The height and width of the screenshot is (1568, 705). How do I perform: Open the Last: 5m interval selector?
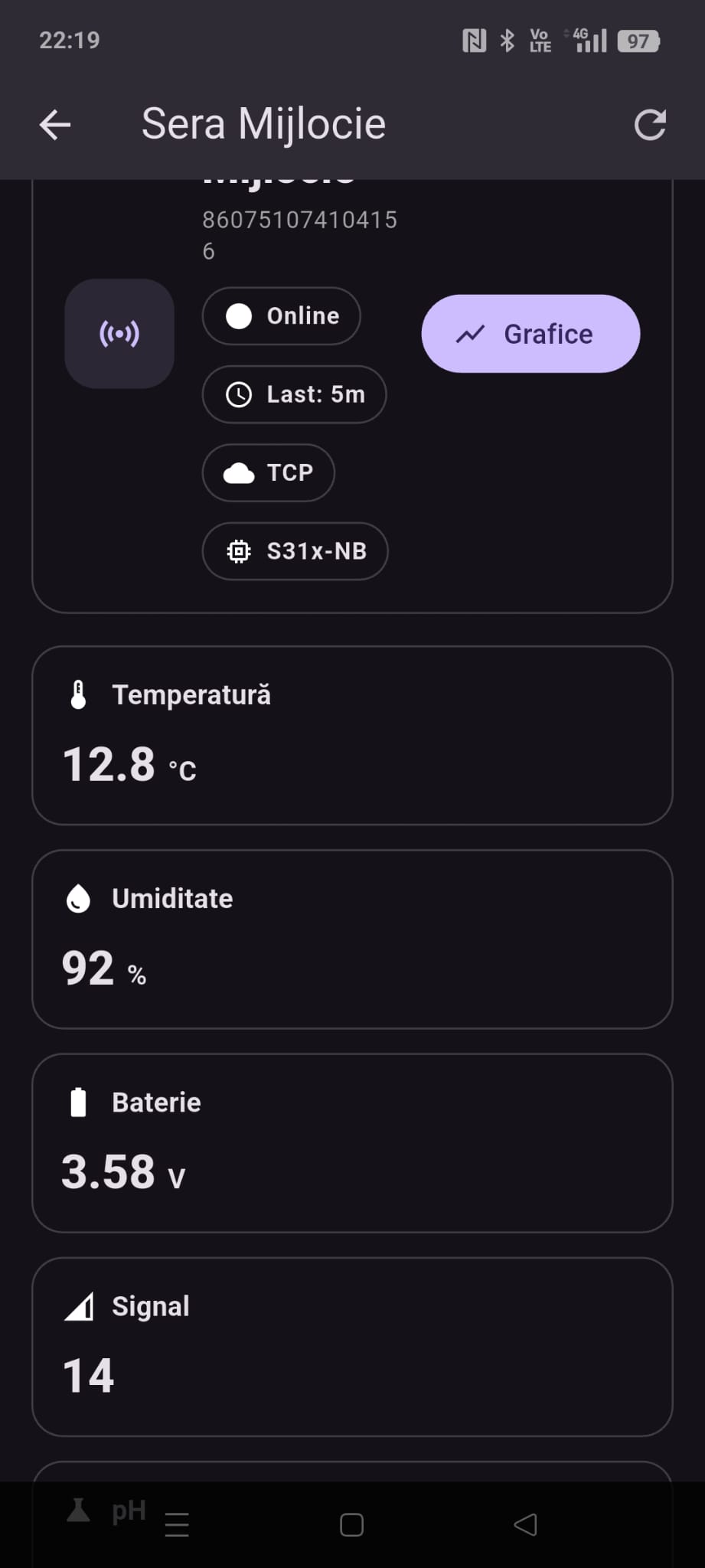tap(294, 394)
